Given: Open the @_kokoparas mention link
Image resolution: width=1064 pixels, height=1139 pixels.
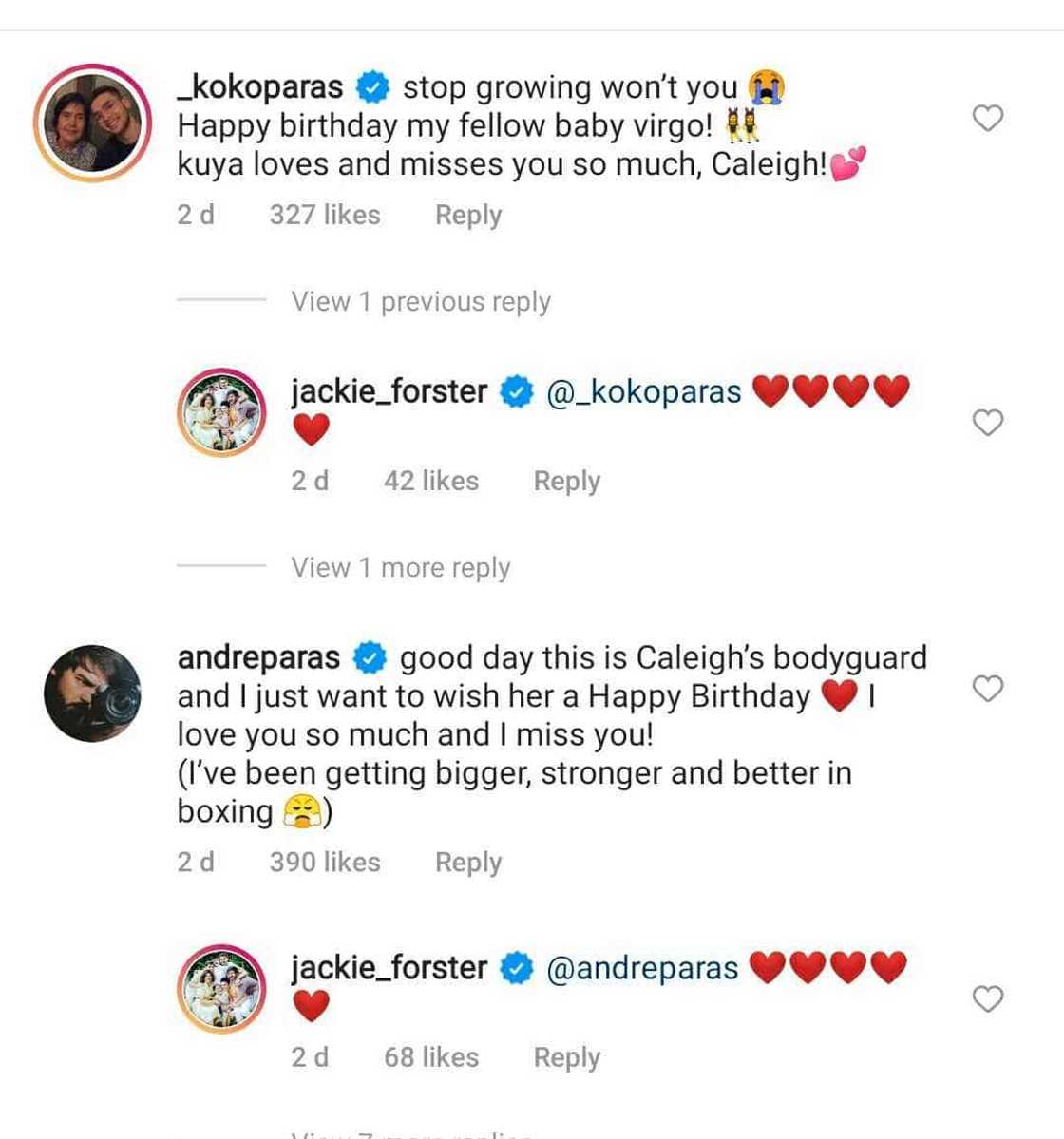Looking at the screenshot, I should click(x=643, y=391).
